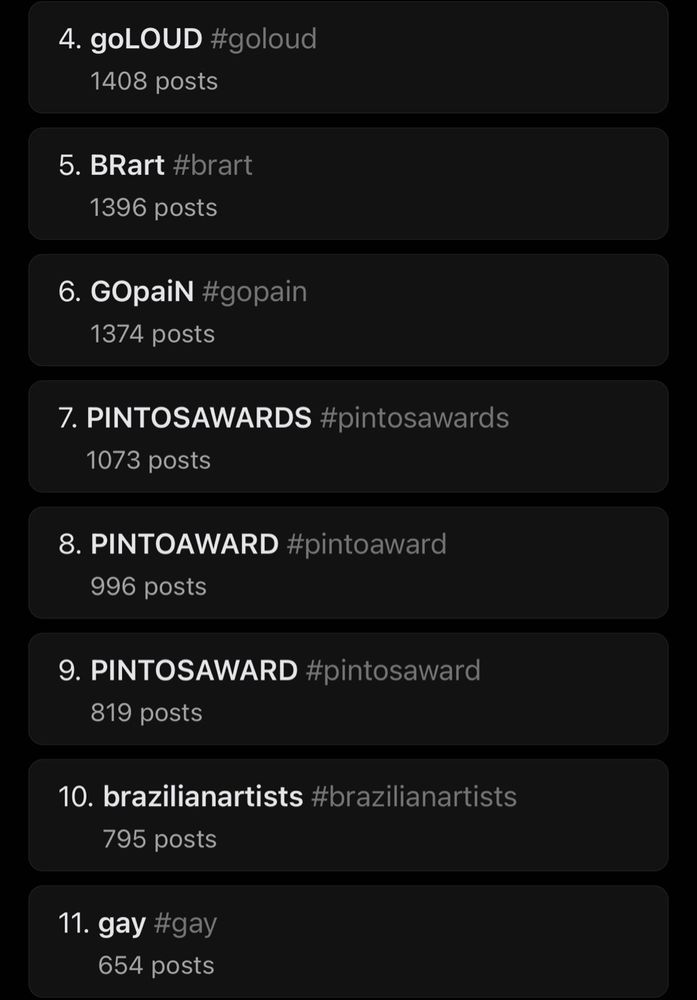Image resolution: width=697 pixels, height=1000 pixels.
Task: Open the brazilianartists hashtag
Action: click(x=347, y=815)
